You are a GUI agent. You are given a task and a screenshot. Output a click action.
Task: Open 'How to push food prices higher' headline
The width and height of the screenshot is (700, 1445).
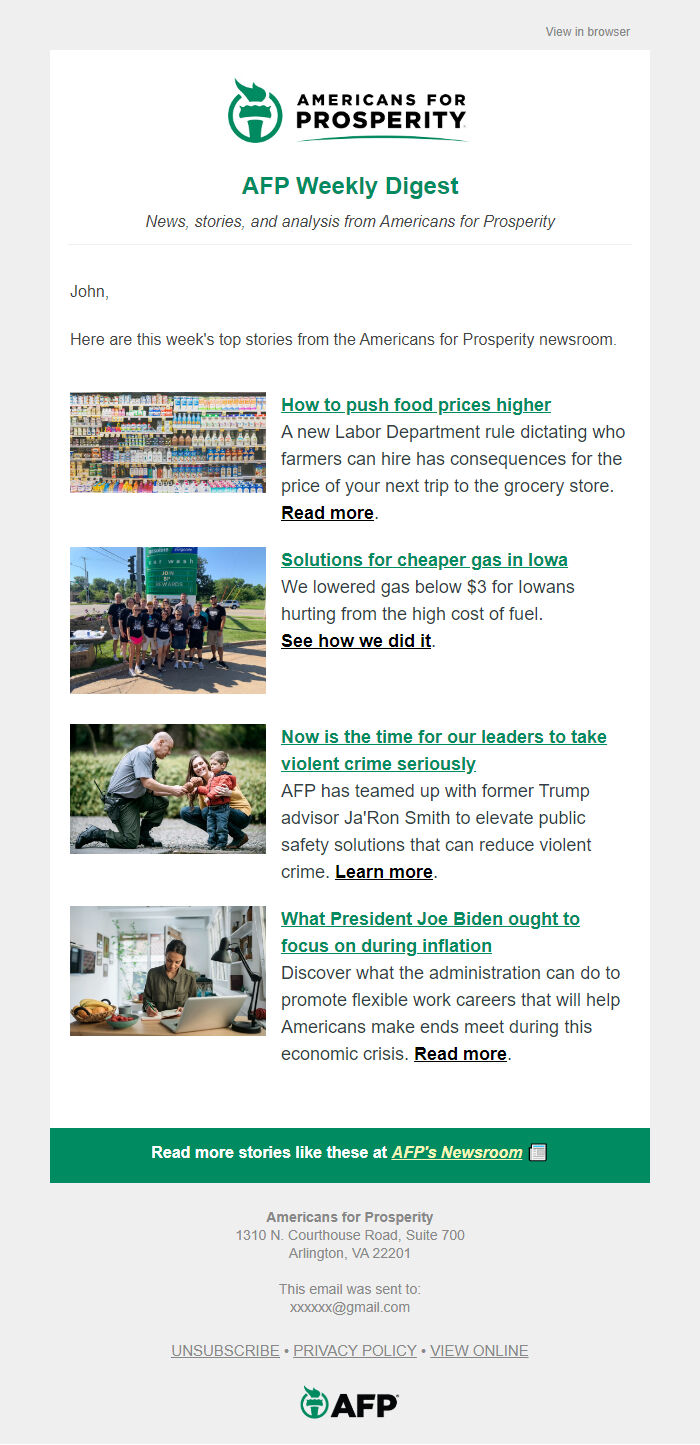(416, 405)
